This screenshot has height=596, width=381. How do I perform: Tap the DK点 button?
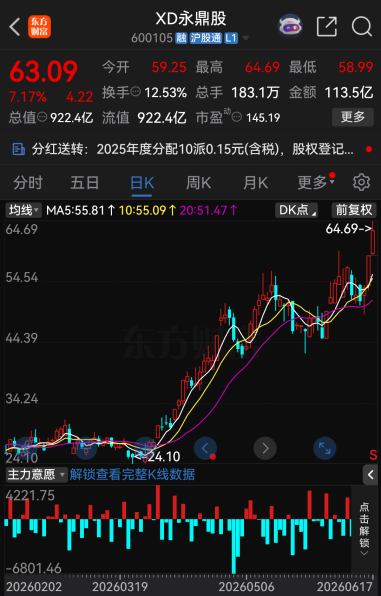click(x=297, y=210)
